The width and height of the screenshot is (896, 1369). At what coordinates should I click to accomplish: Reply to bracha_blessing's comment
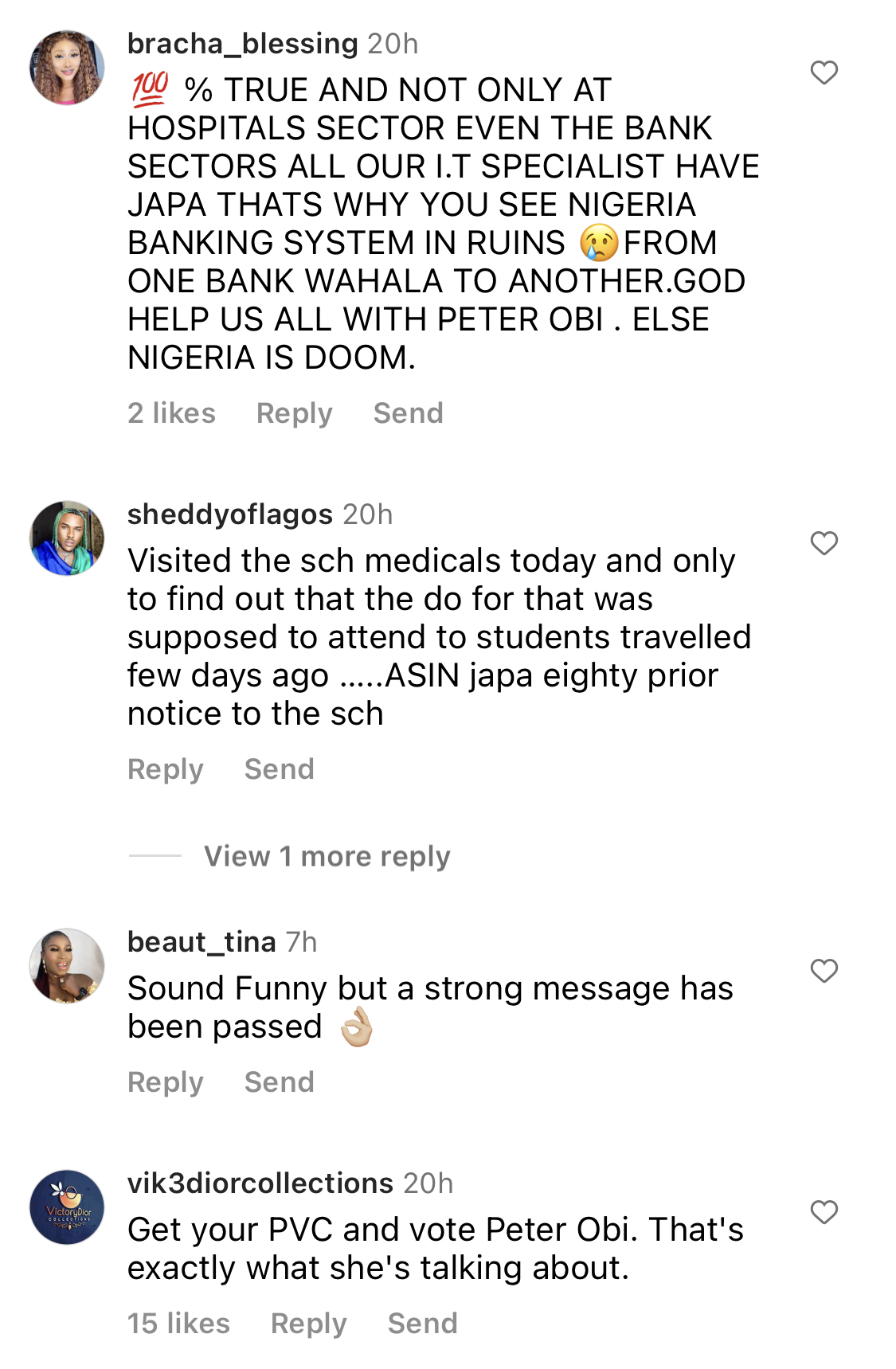coord(294,413)
